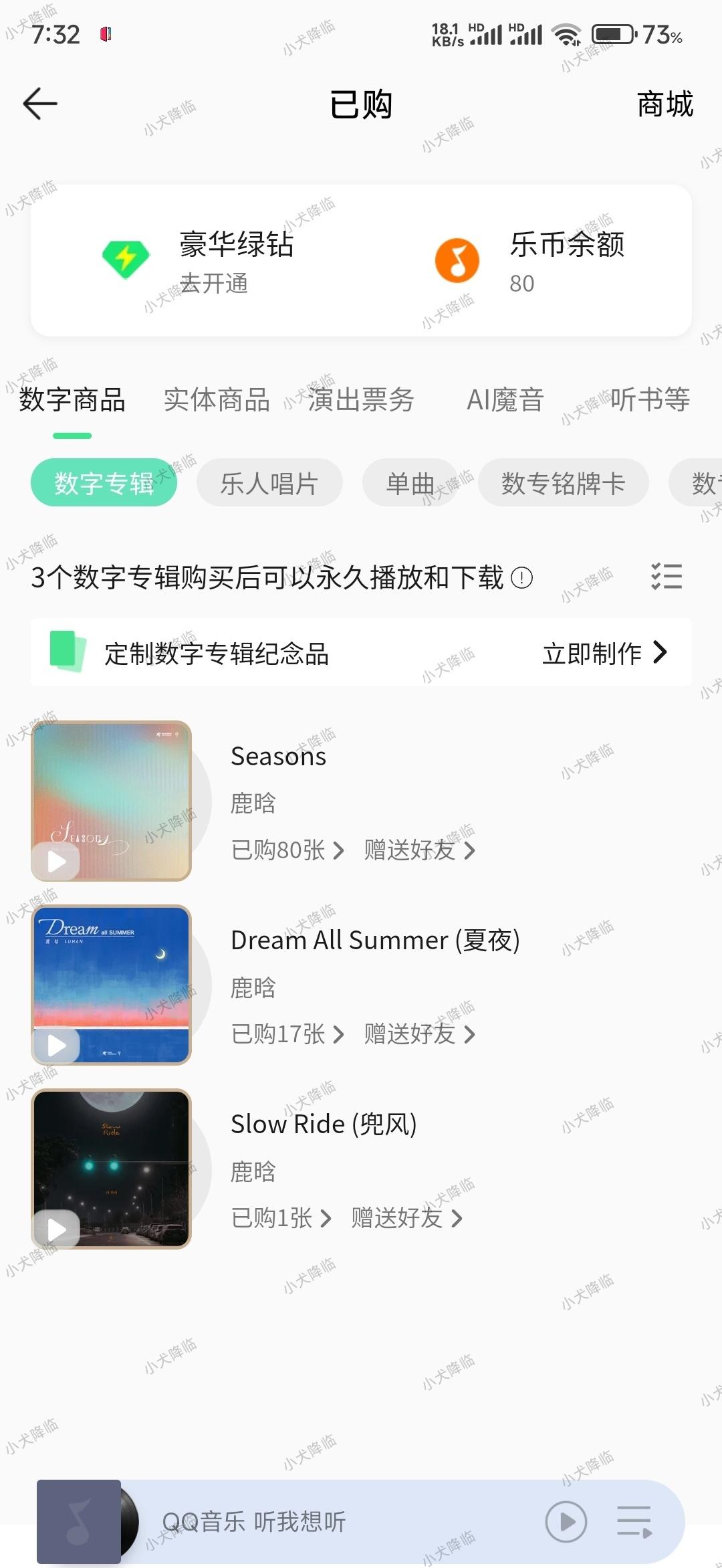
Task: Open the 商城 store link
Action: 665,104
